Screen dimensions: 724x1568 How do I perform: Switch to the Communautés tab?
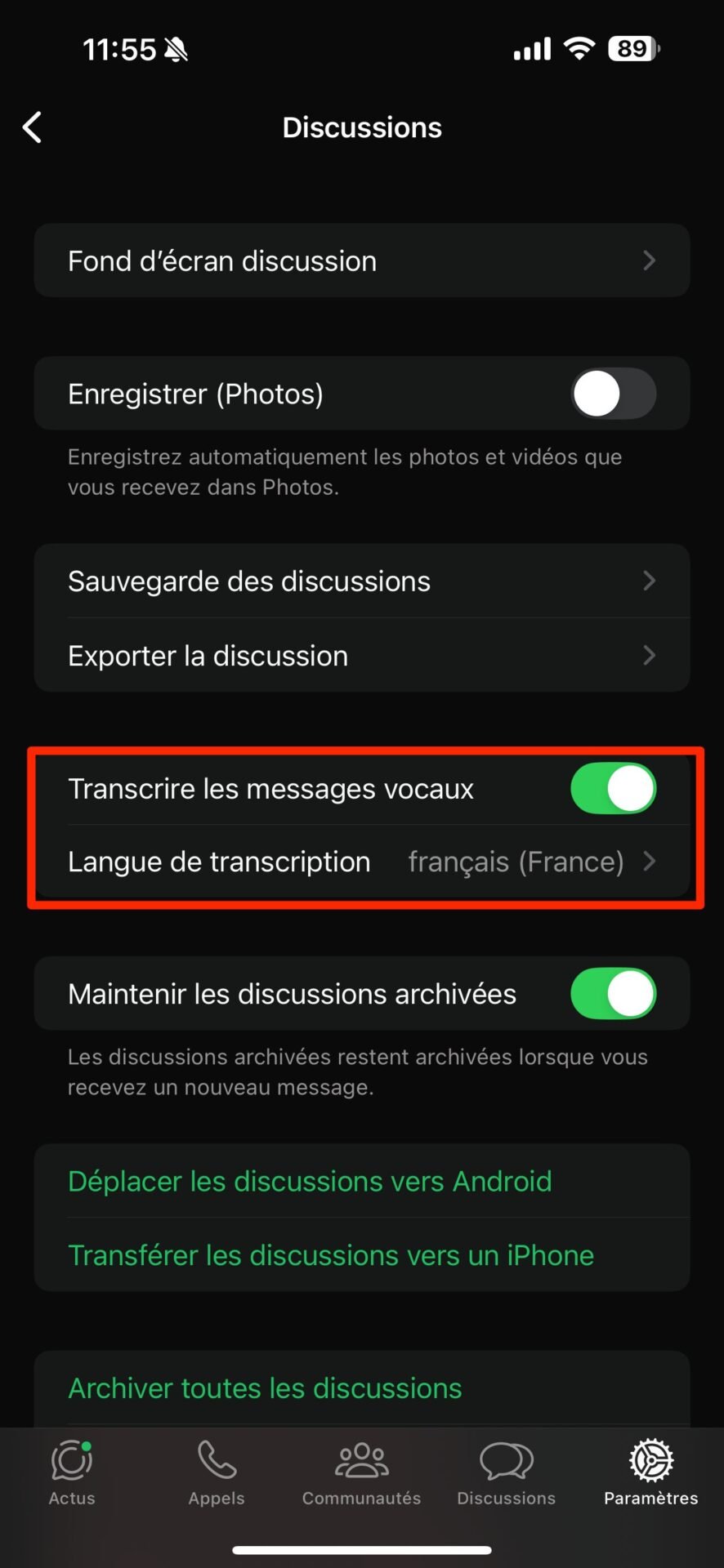coord(362,1473)
